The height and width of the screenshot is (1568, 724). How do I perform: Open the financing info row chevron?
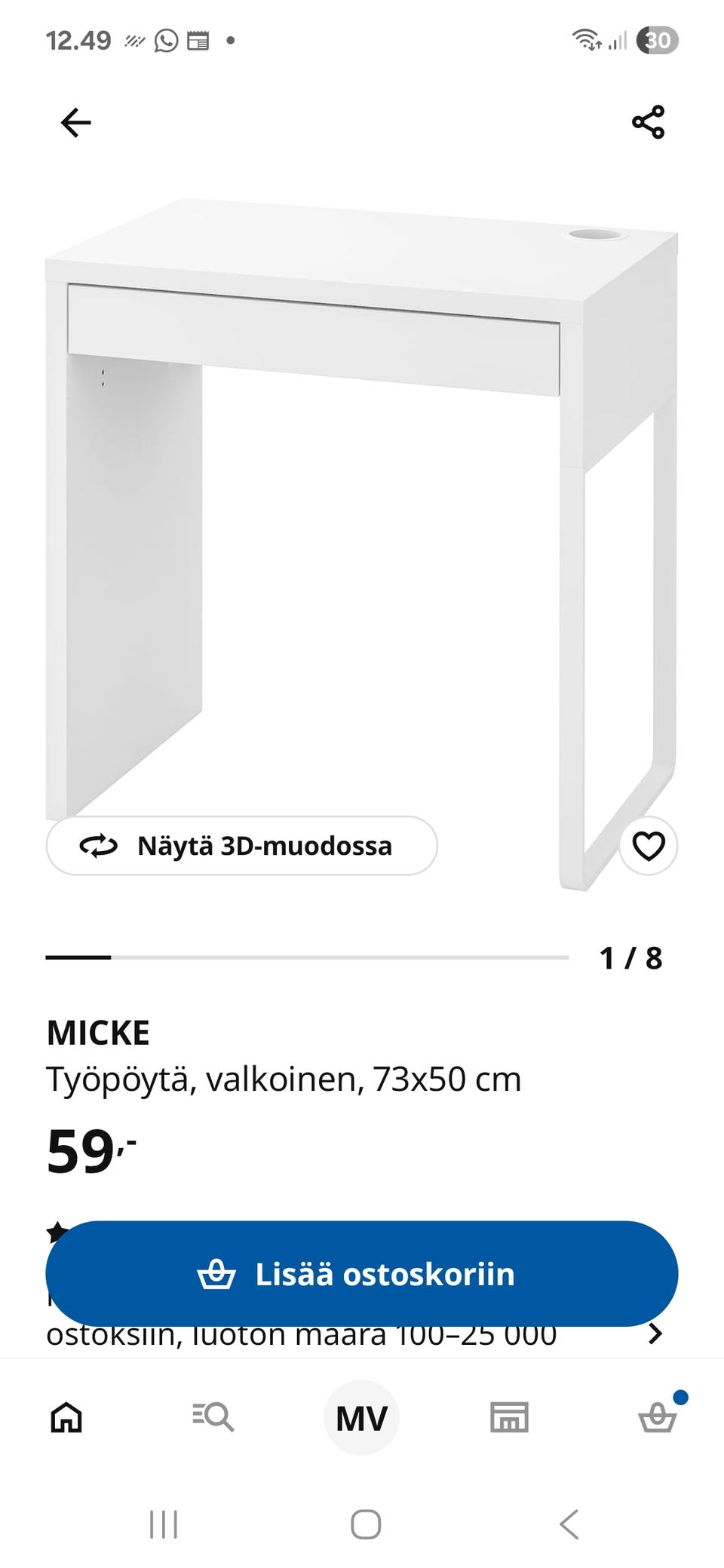click(x=655, y=1334)
